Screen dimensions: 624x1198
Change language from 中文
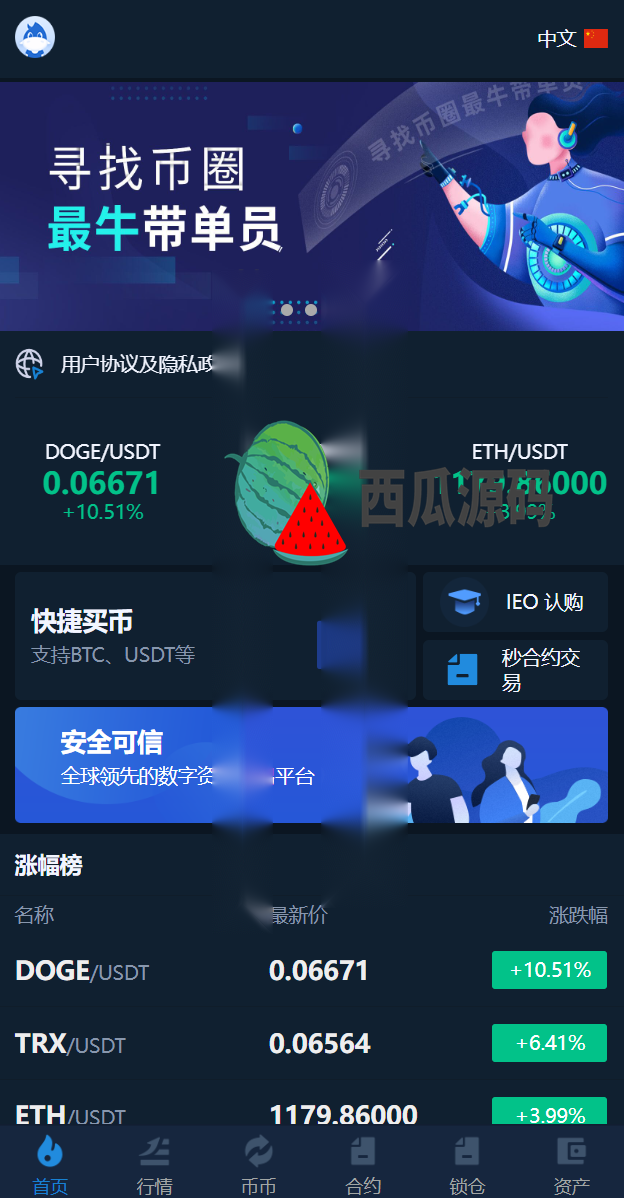click(x=572, y=39)
